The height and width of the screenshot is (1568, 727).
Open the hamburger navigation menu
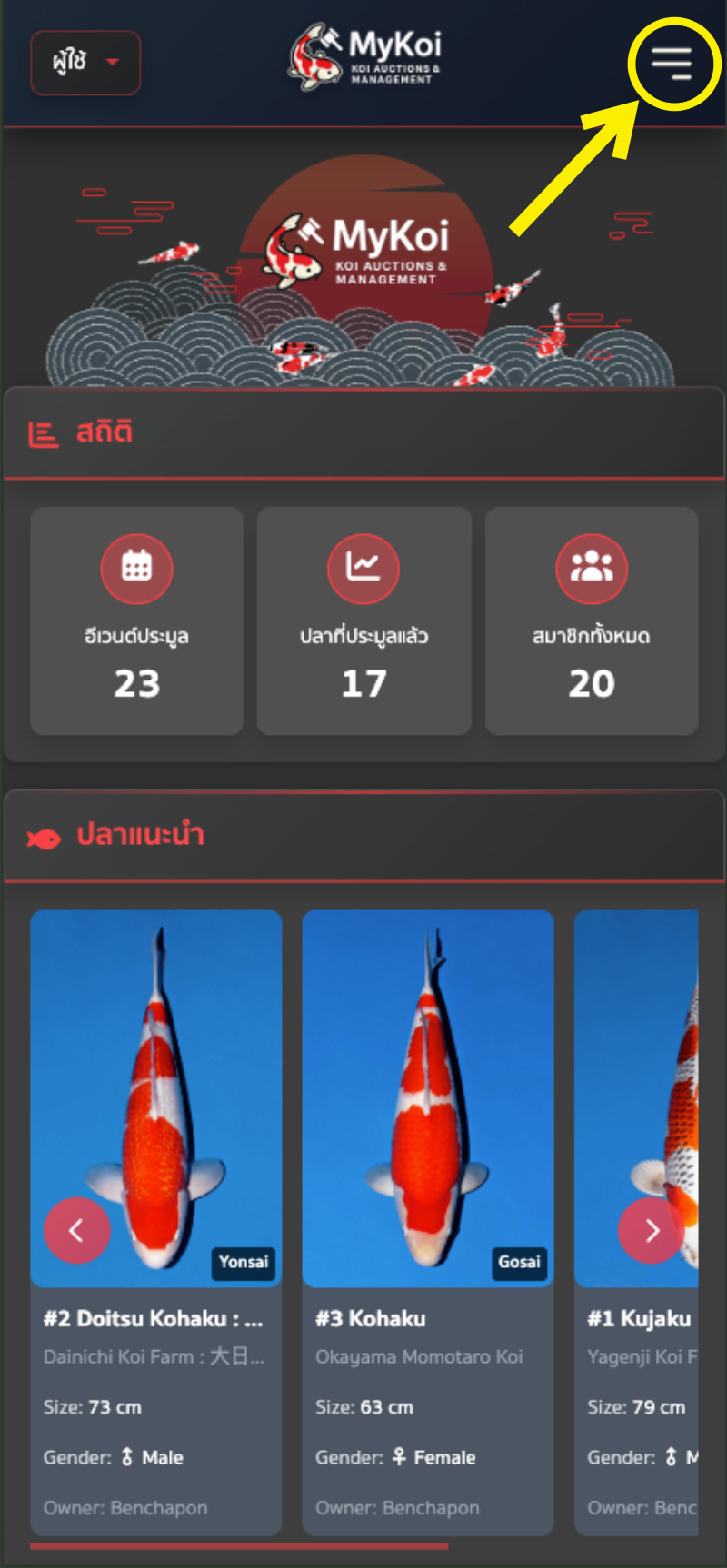[x=672, y=63]
